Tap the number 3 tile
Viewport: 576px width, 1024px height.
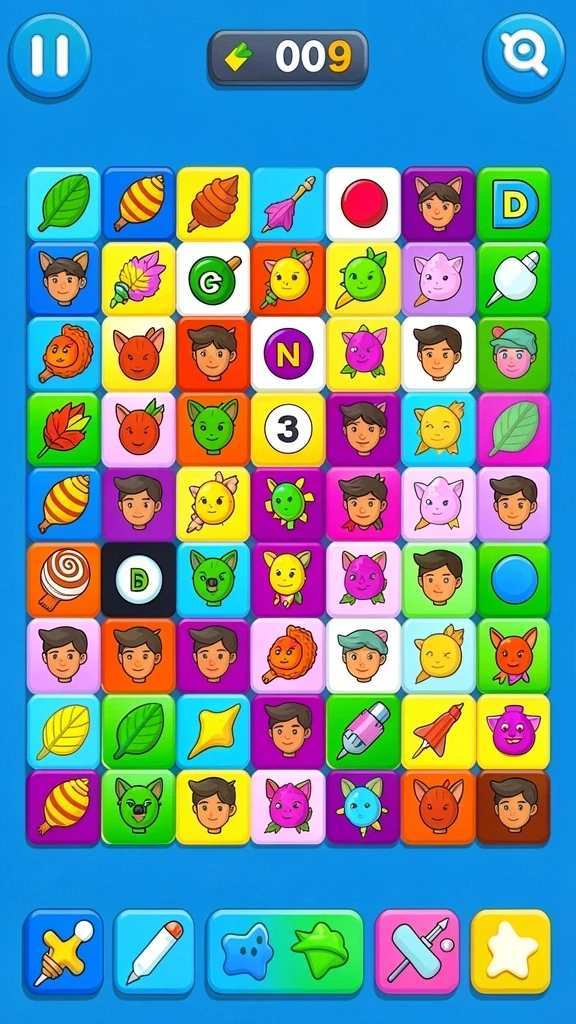(288, 430)
